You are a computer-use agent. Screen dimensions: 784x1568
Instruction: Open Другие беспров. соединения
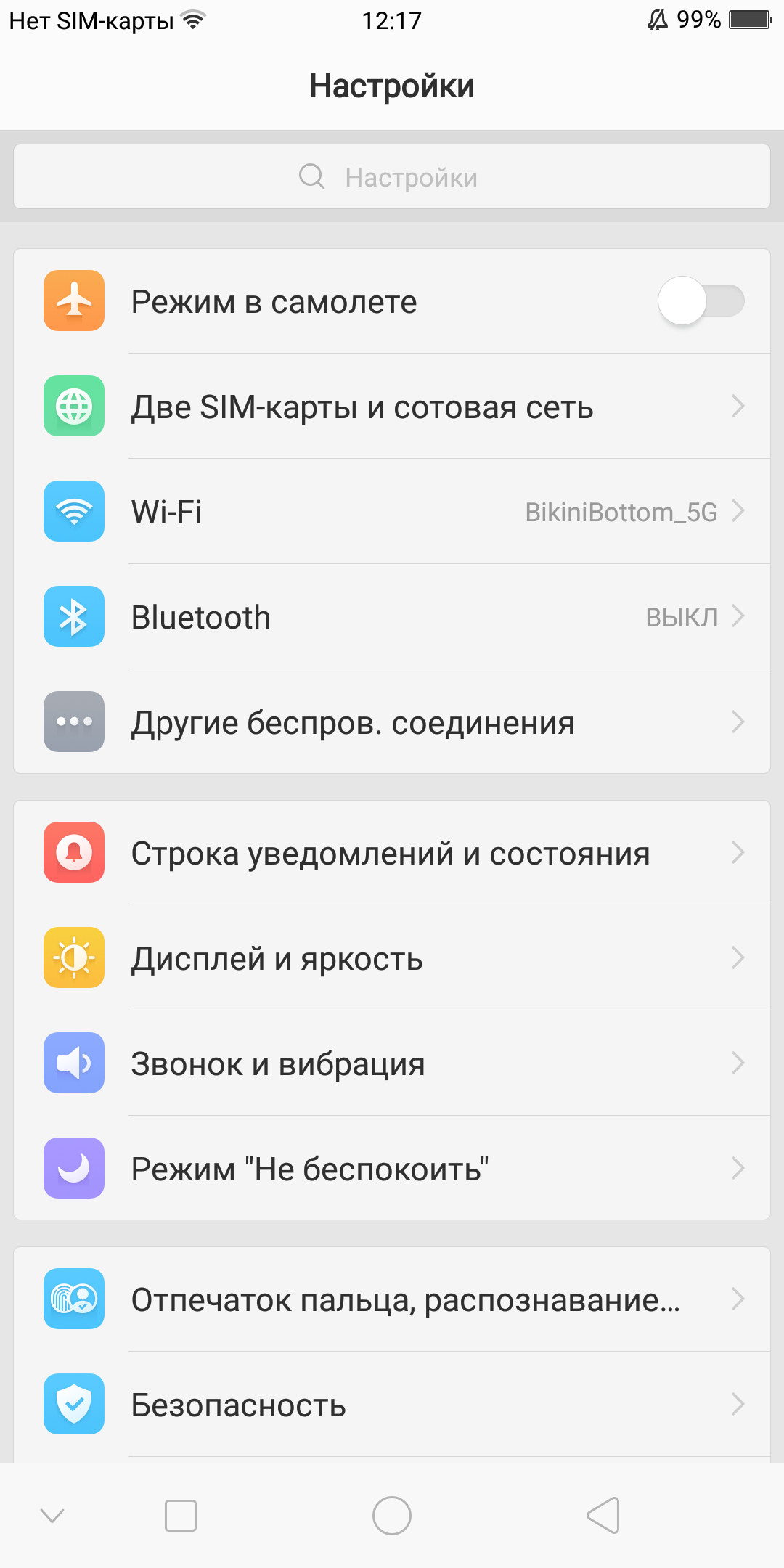point(392,722)
